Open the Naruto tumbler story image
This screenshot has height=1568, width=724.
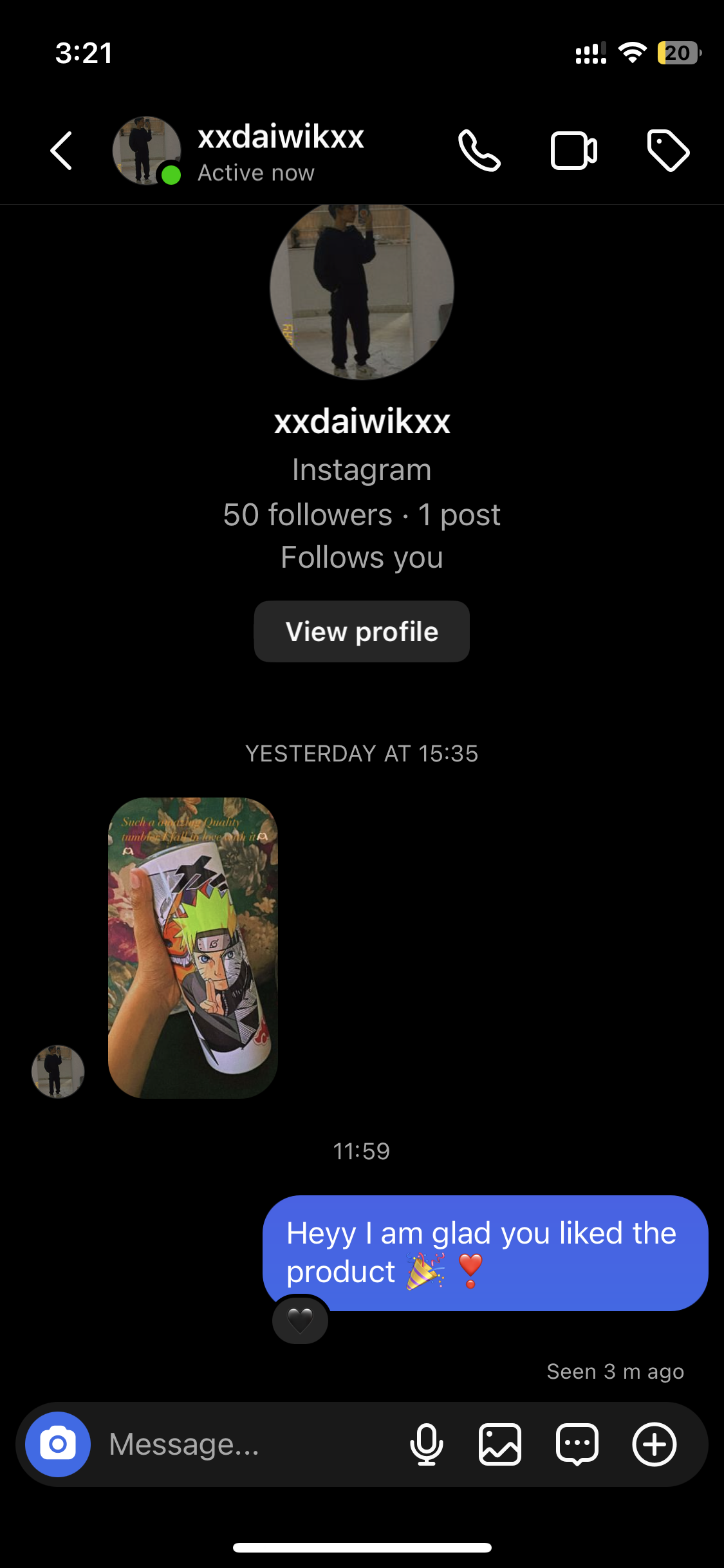(x=193, y=947)
